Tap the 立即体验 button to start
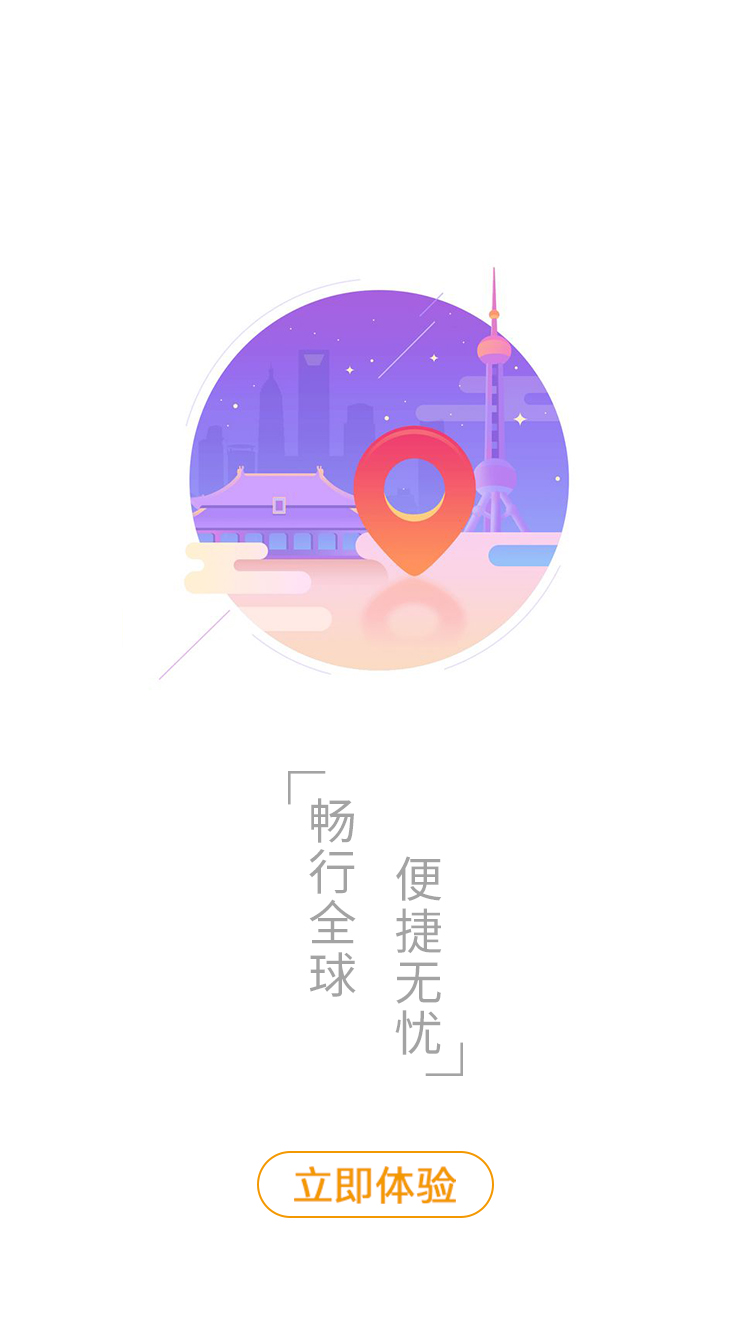The image size is (750, 1334). (x=375, y=1184)
